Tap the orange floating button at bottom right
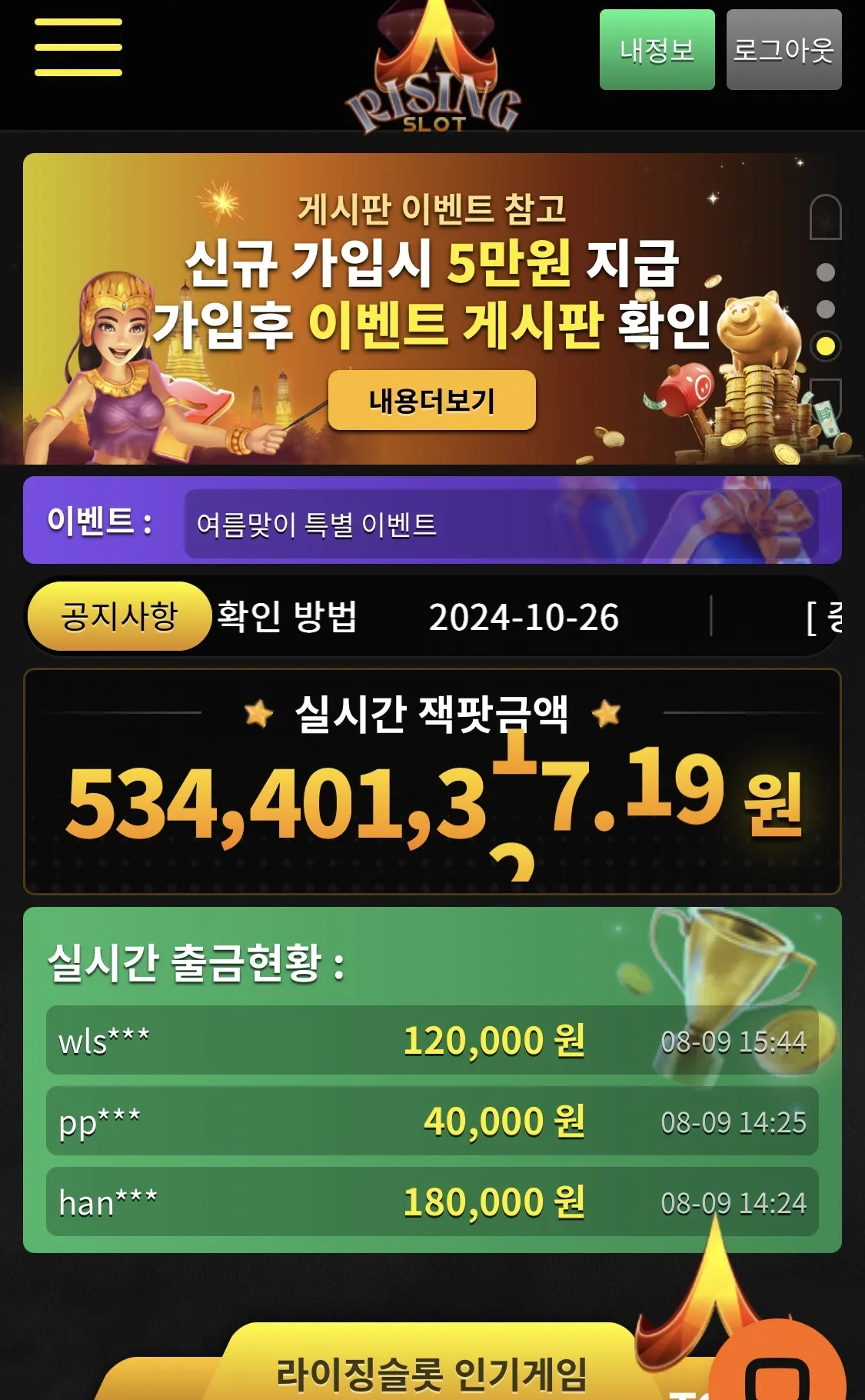This screenshot has height=1400, width=865. (x=777, y=1363)
